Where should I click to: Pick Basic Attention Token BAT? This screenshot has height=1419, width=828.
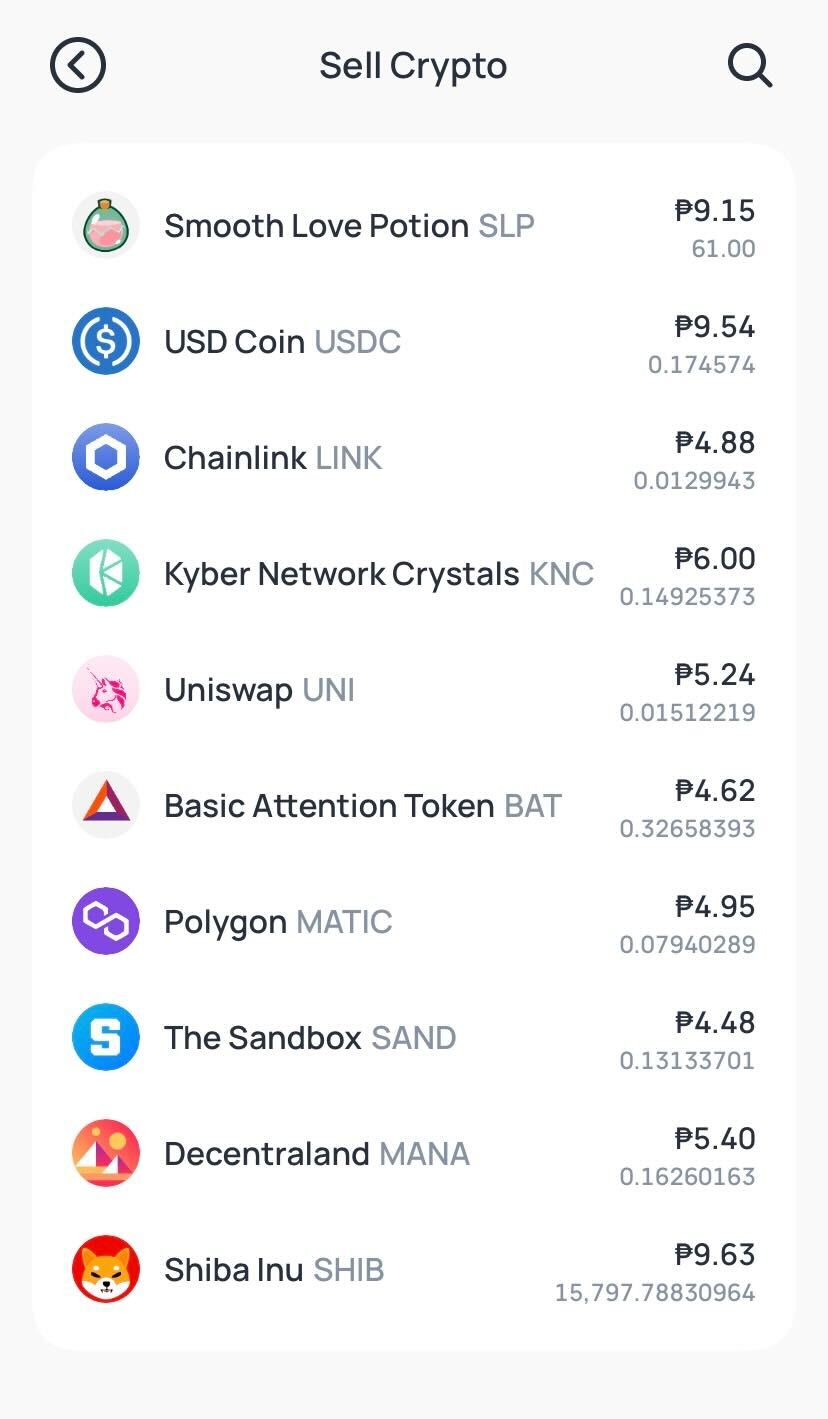[x=362, y=806]
